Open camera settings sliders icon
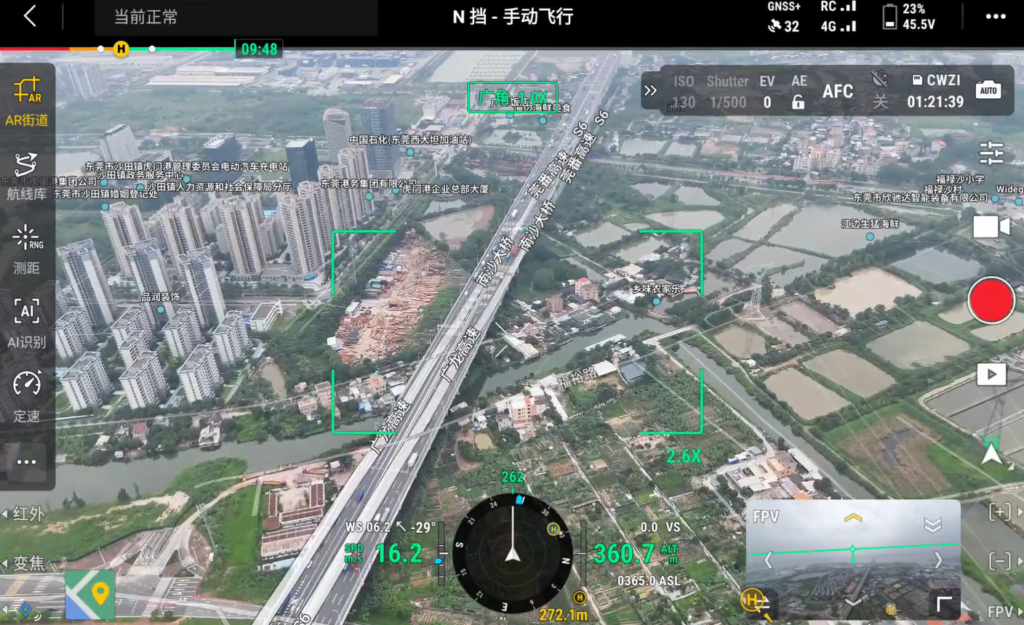The image size is (1024, 625). (x=991, y=153)
